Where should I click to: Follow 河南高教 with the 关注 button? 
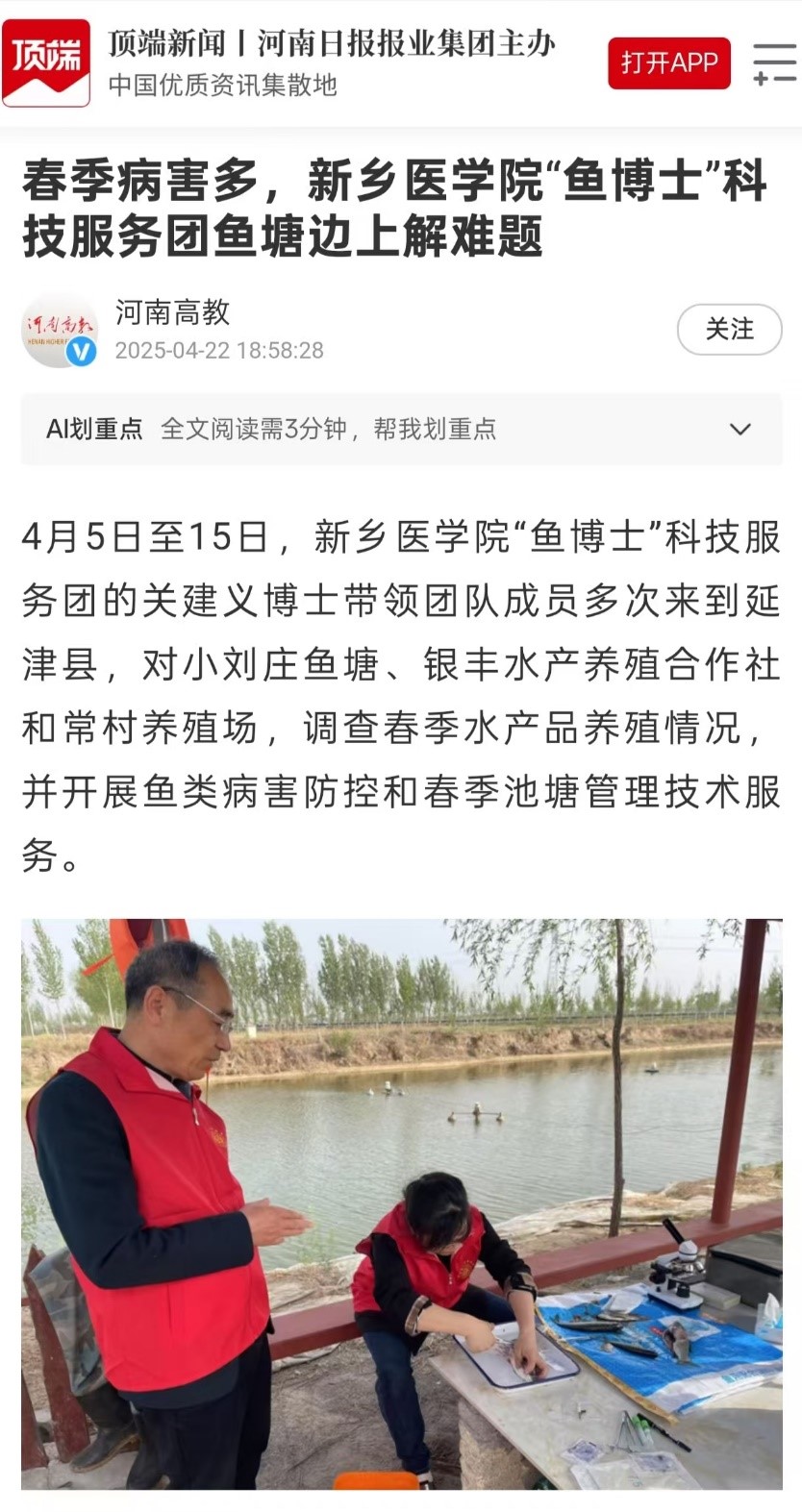click(729, 330)
